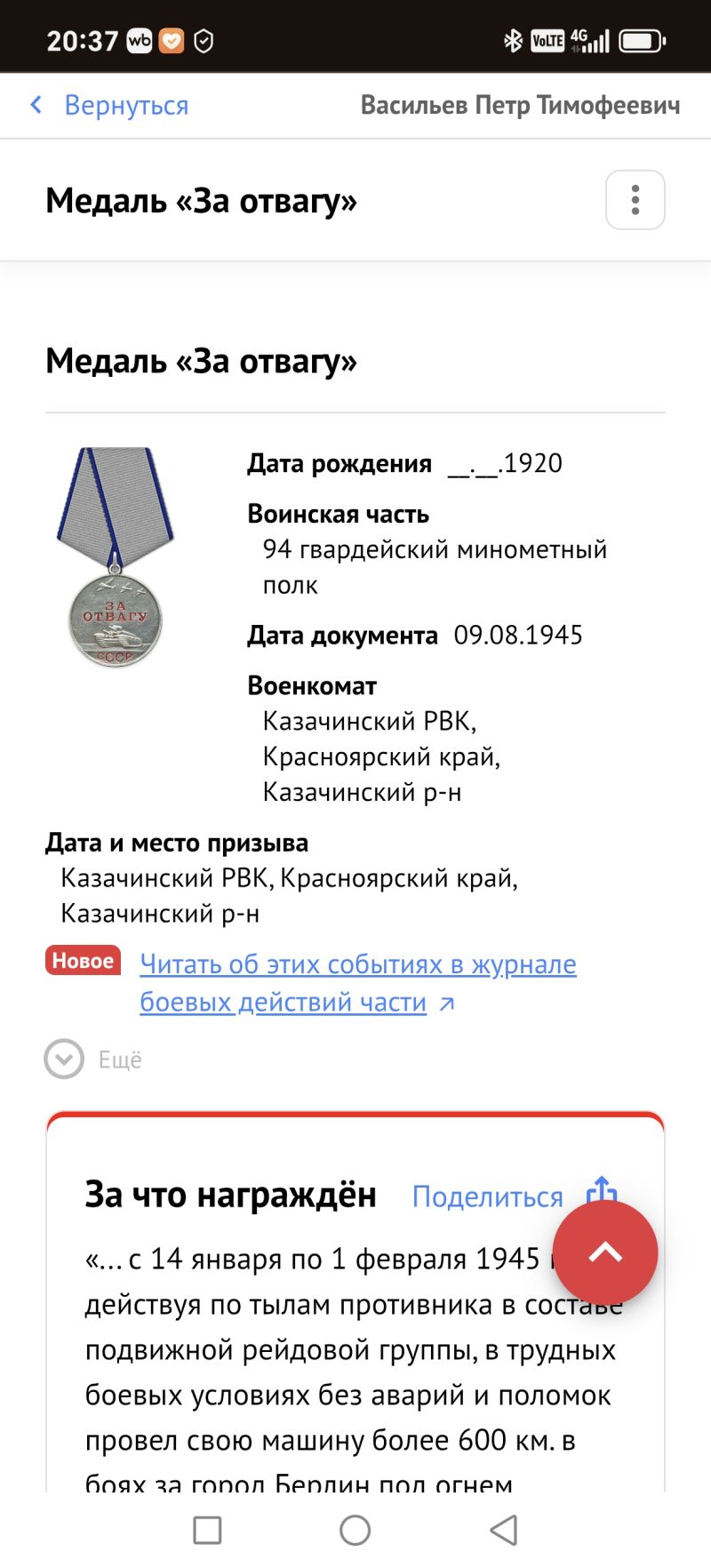The width and height of the screenshot is (711, 1568).
Task: Open the three-dot overflow menu
Action: 635,200
